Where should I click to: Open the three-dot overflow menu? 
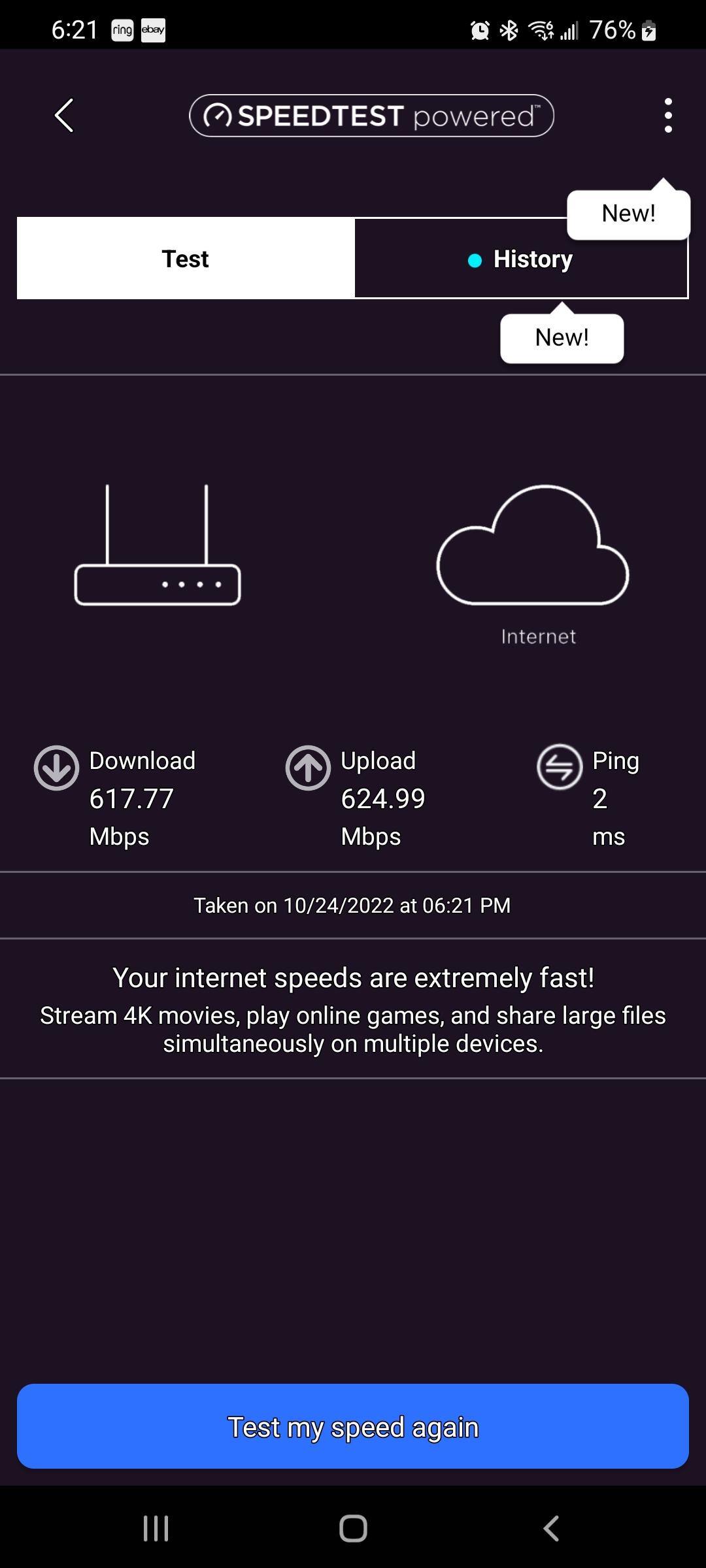[667, 116]
